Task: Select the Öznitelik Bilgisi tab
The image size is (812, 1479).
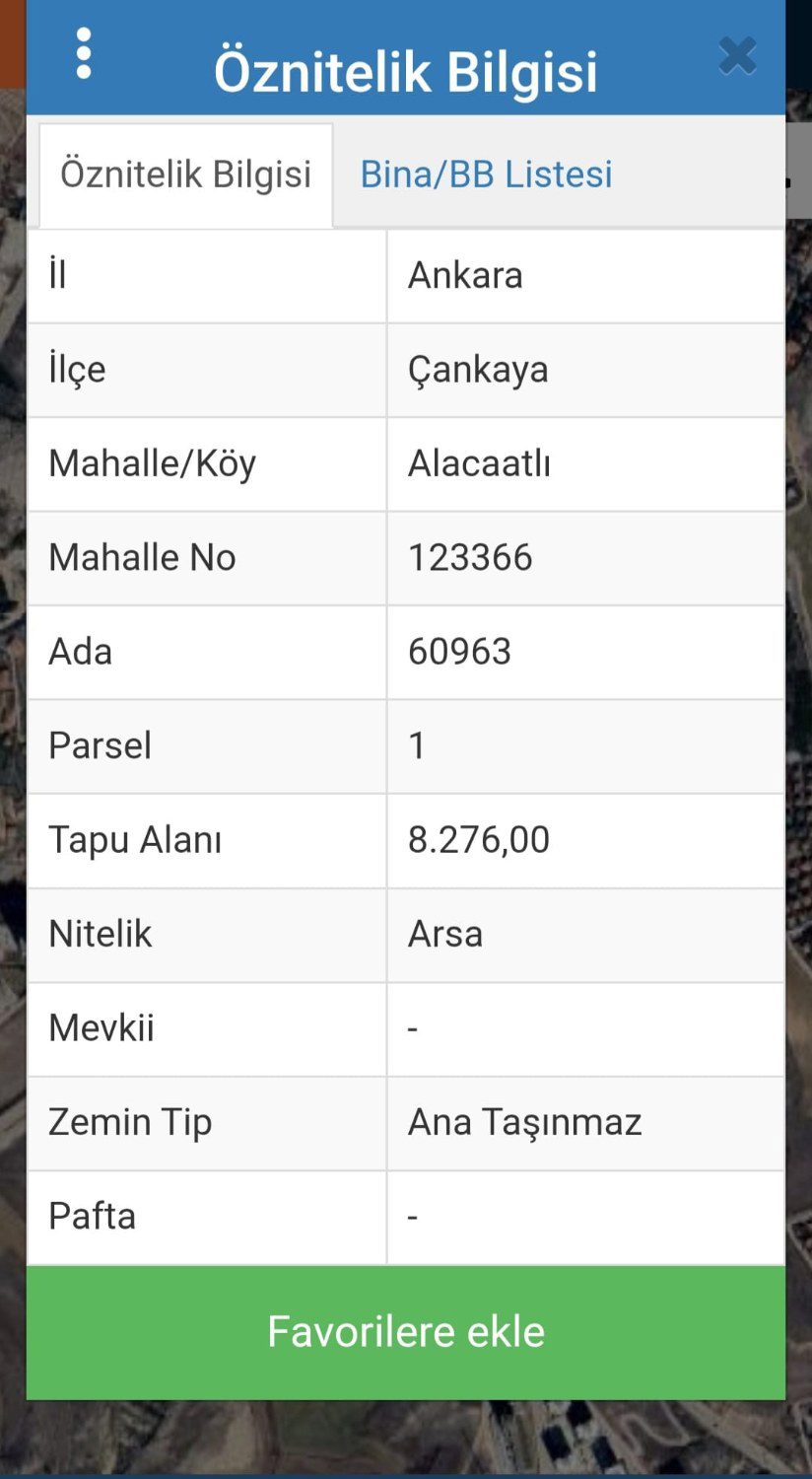Action: (x=186, y=175)
